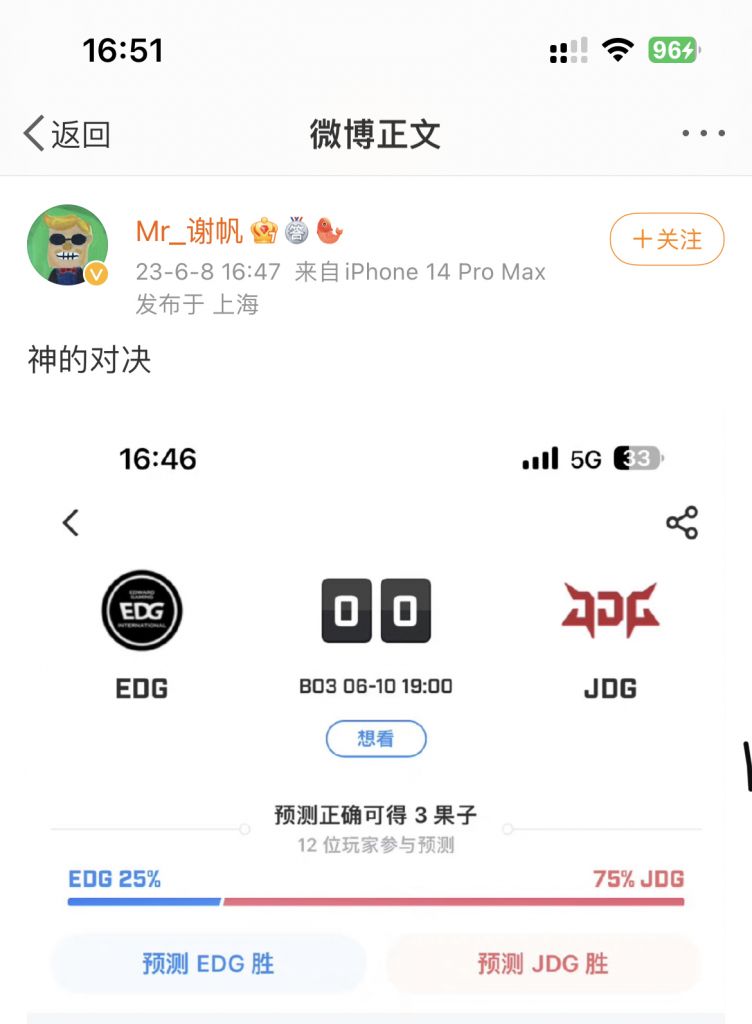Tap the back chevron inside the match screenshot
The height and width of the screenshot is (1024, 752).
pyautogui.click(x=70, y=522)
